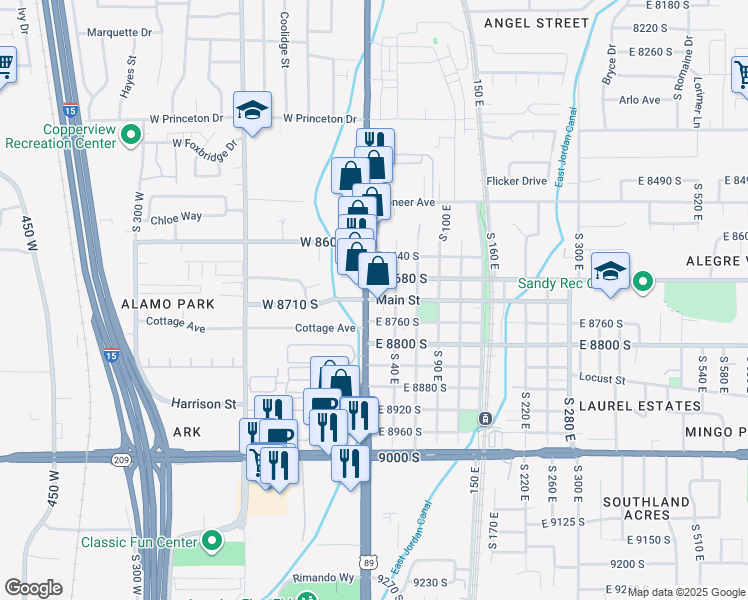Open the topmost restaurant marker below W Princeton Dr
This screenshot has height=600, width=748.
pyautogui.click(x=375, y=137)
